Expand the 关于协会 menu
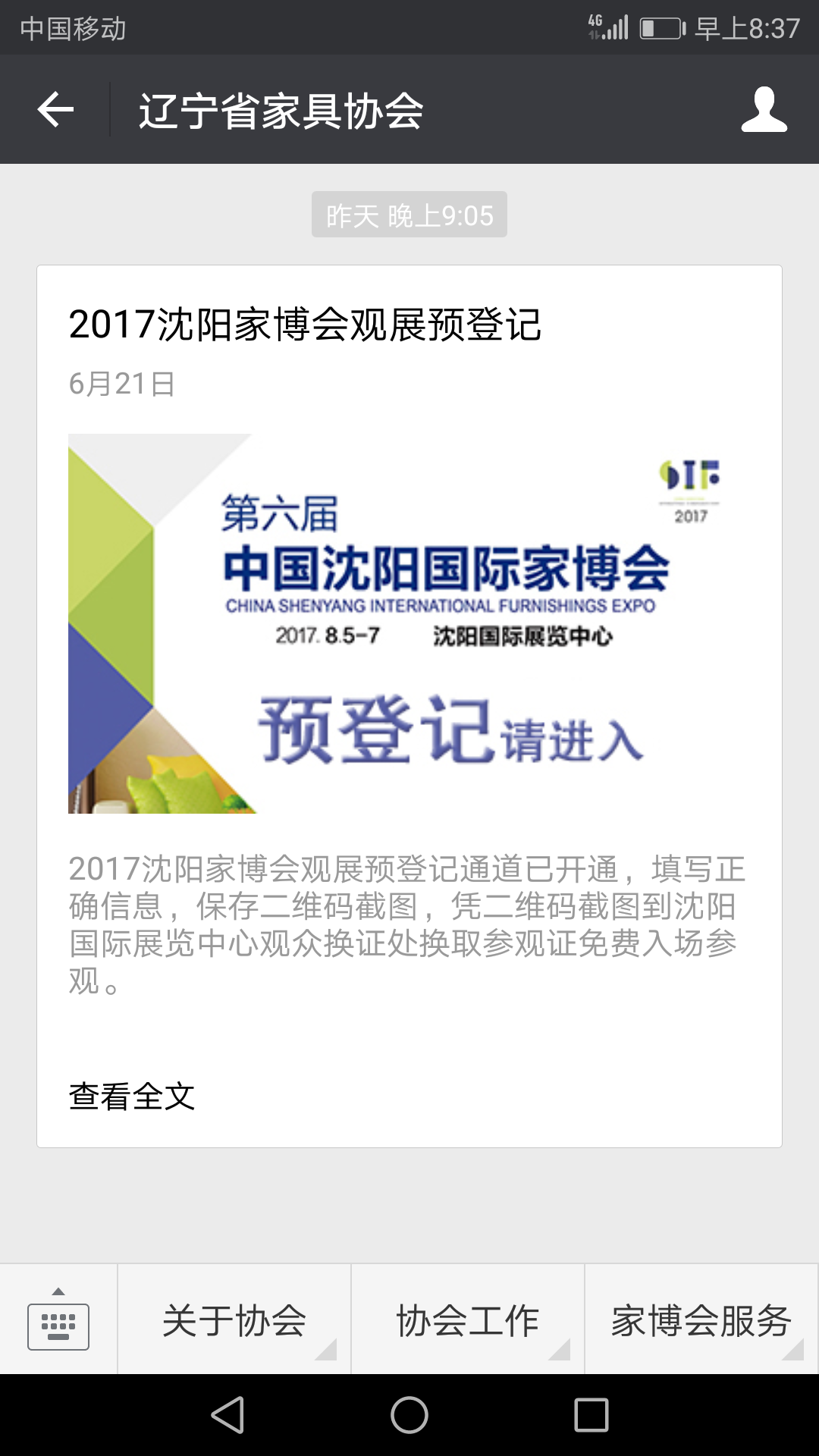819x1456 pixels. (x=234, y=1320)
